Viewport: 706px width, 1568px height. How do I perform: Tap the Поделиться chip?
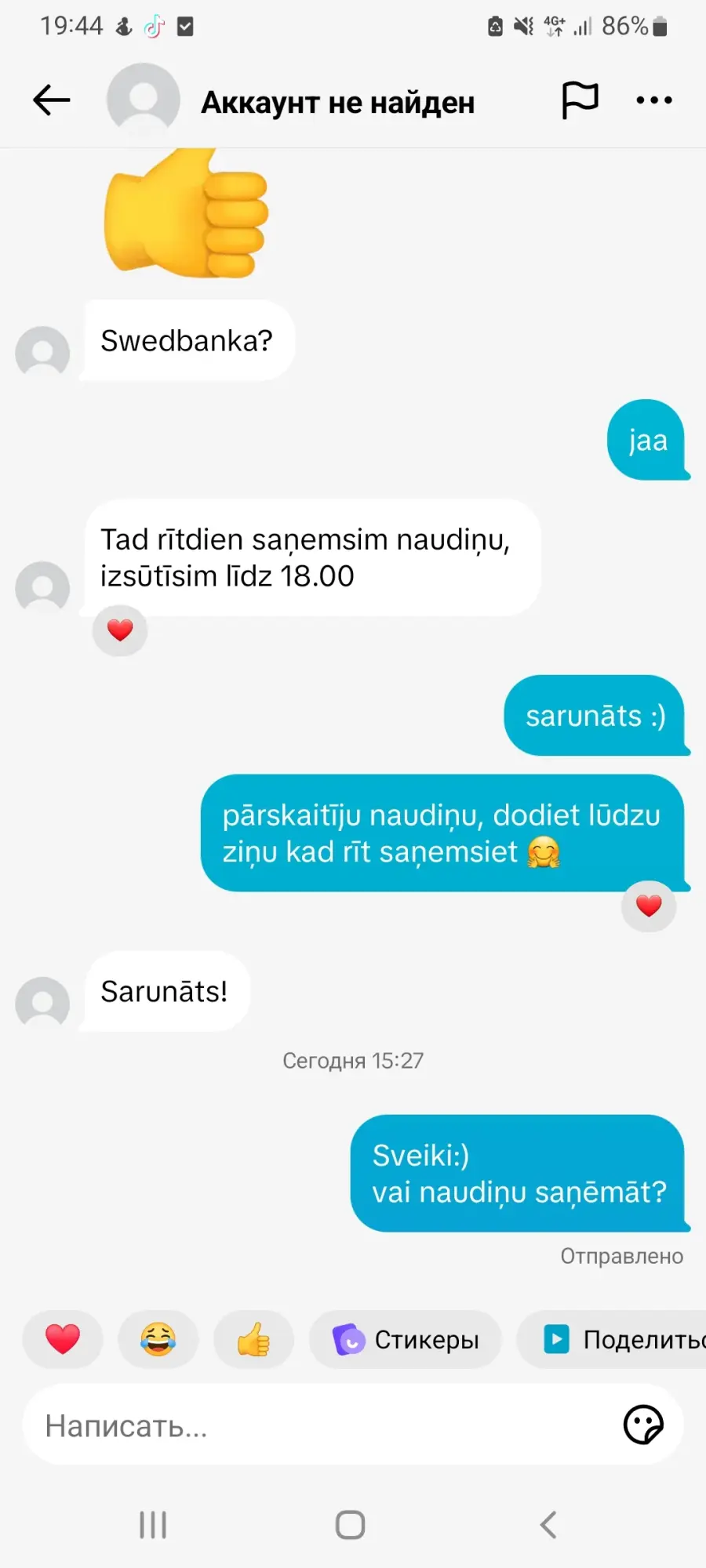click(612, 1339)
